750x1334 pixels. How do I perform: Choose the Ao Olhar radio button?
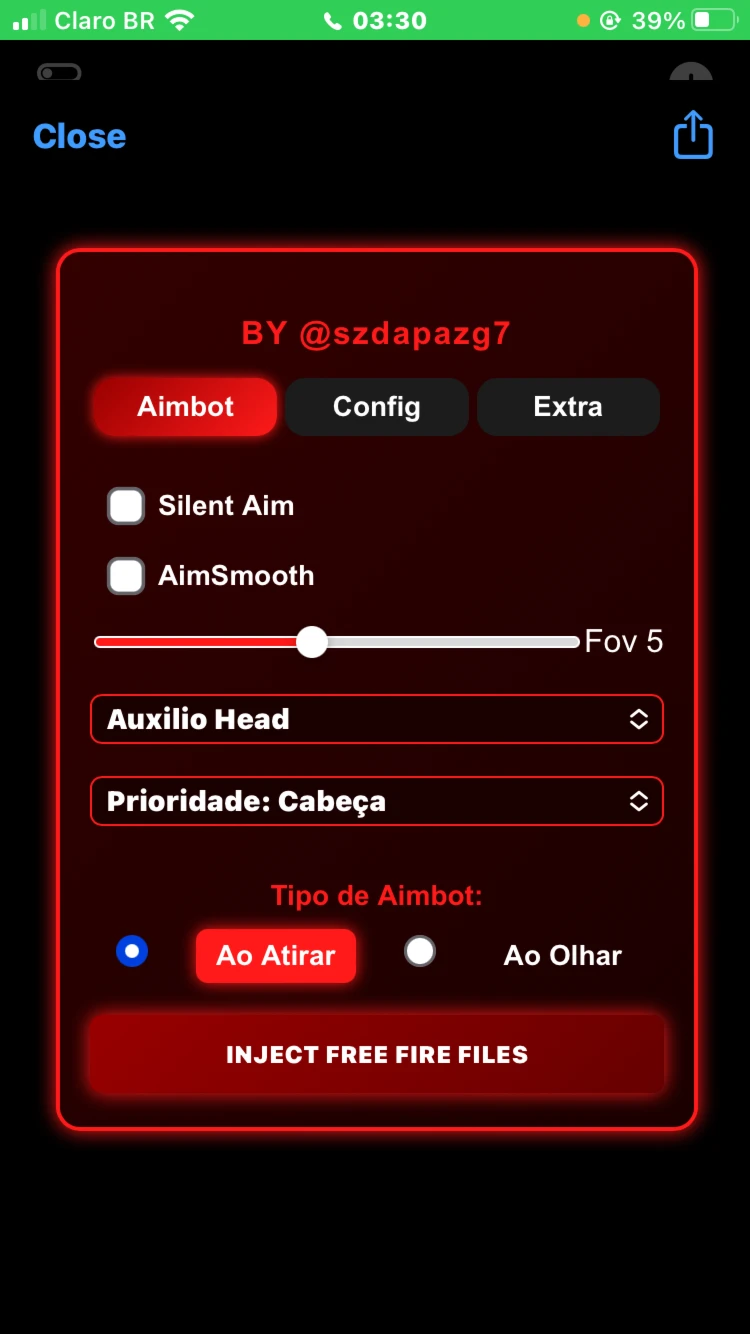click(x=420, y=951)
